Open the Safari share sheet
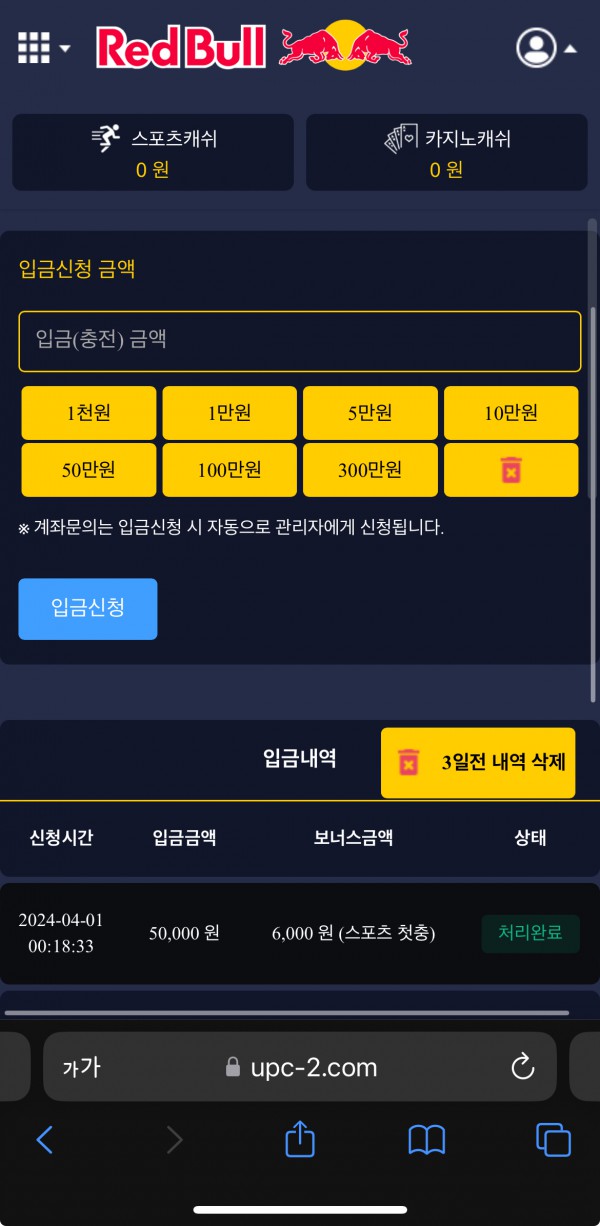Screen dimensions: 600x1226 pos(300,1139)
